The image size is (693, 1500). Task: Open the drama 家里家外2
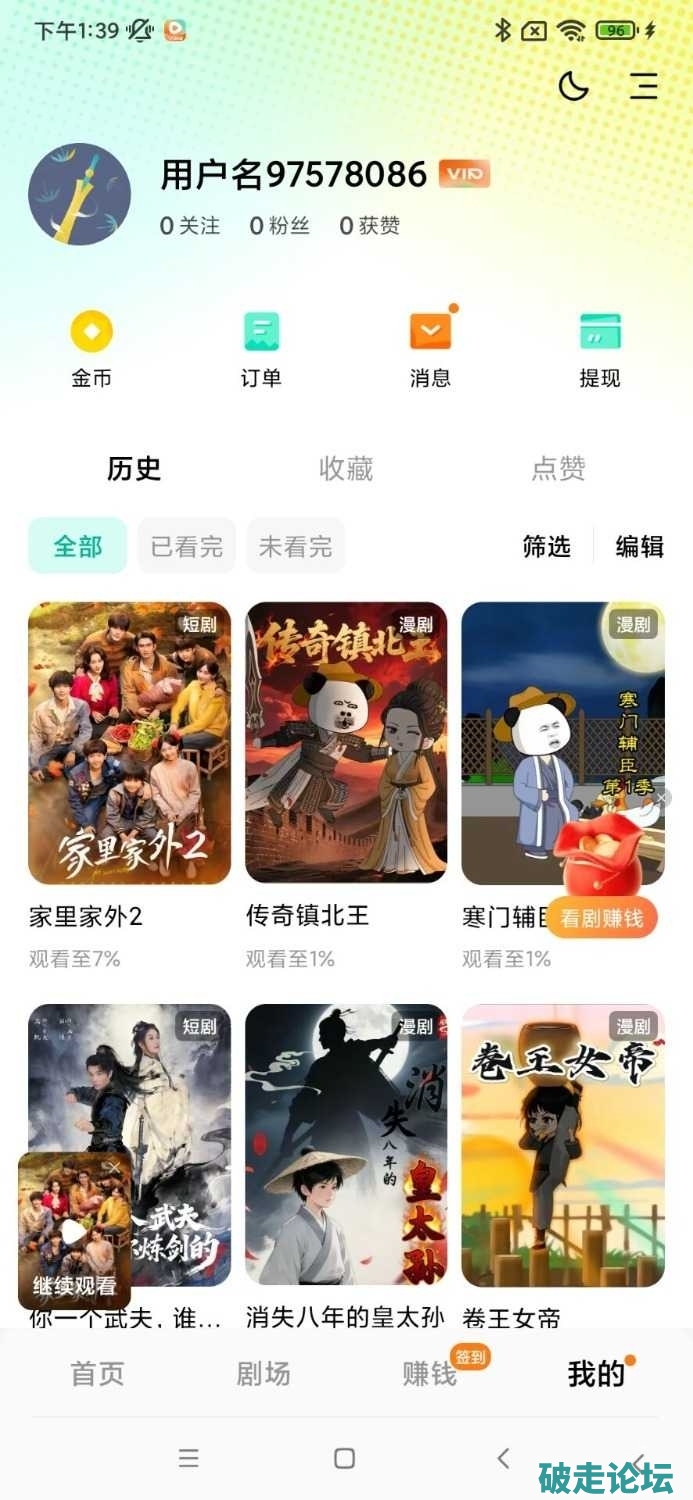click(x=129, y=743)
